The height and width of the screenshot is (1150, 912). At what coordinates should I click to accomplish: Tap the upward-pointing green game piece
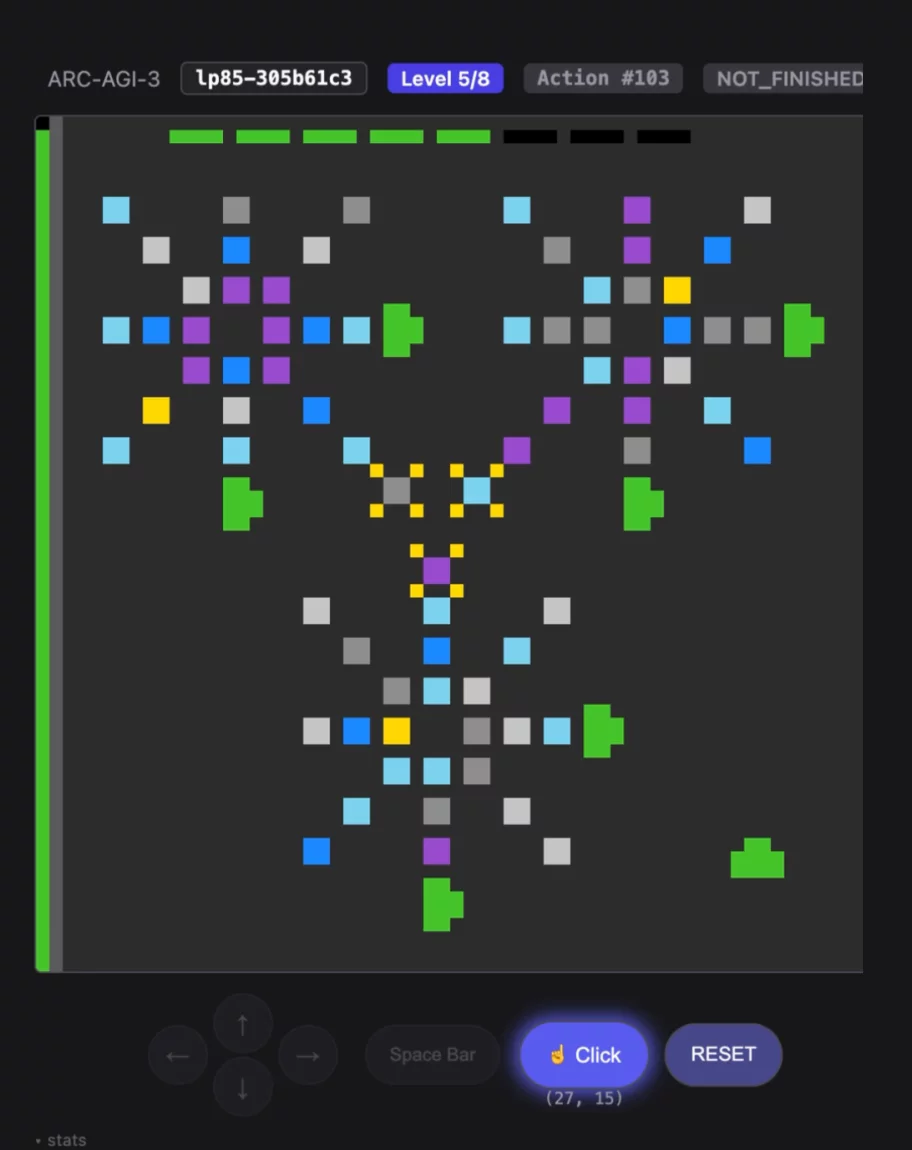(x=757, y=860)
